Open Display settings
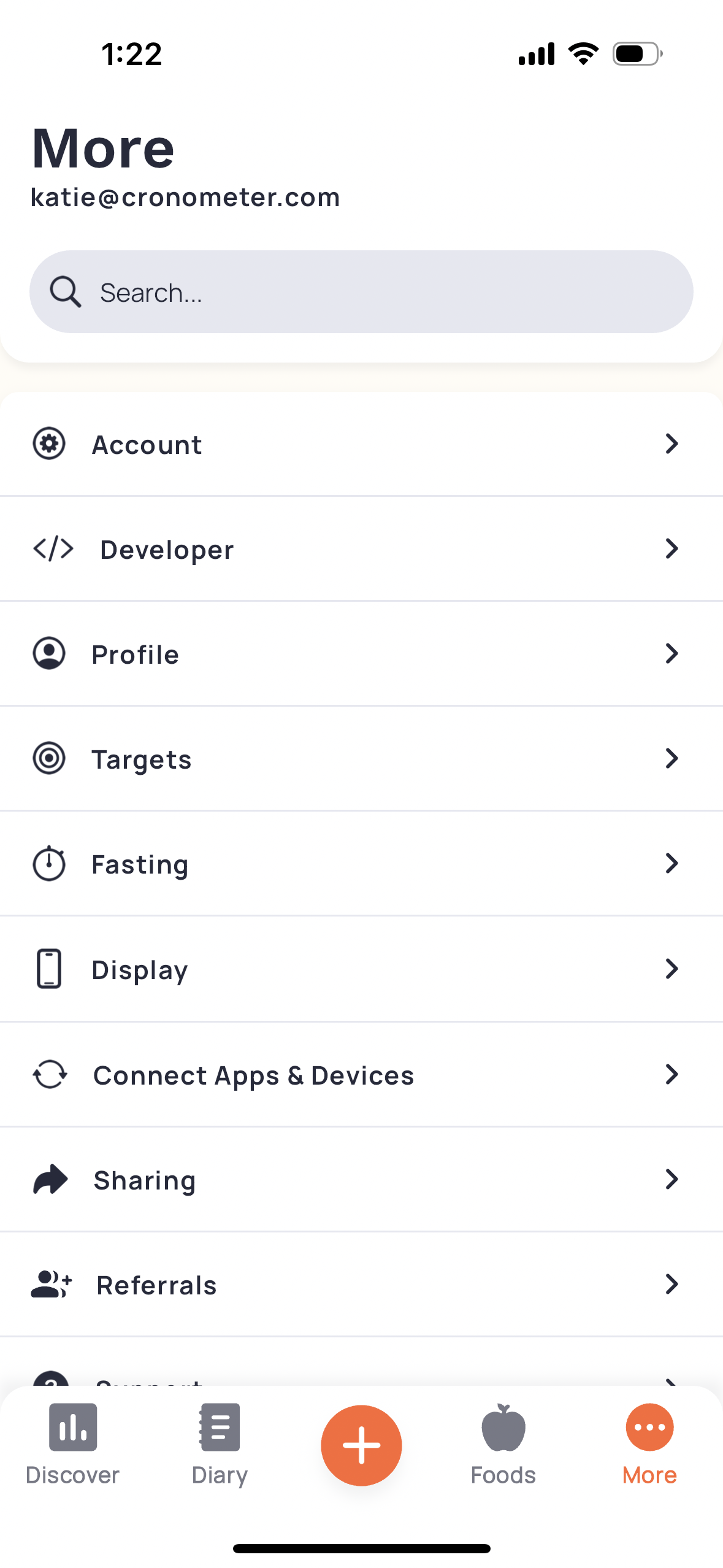The width and height of the screenshot is (723, 1568). [361, 969]
